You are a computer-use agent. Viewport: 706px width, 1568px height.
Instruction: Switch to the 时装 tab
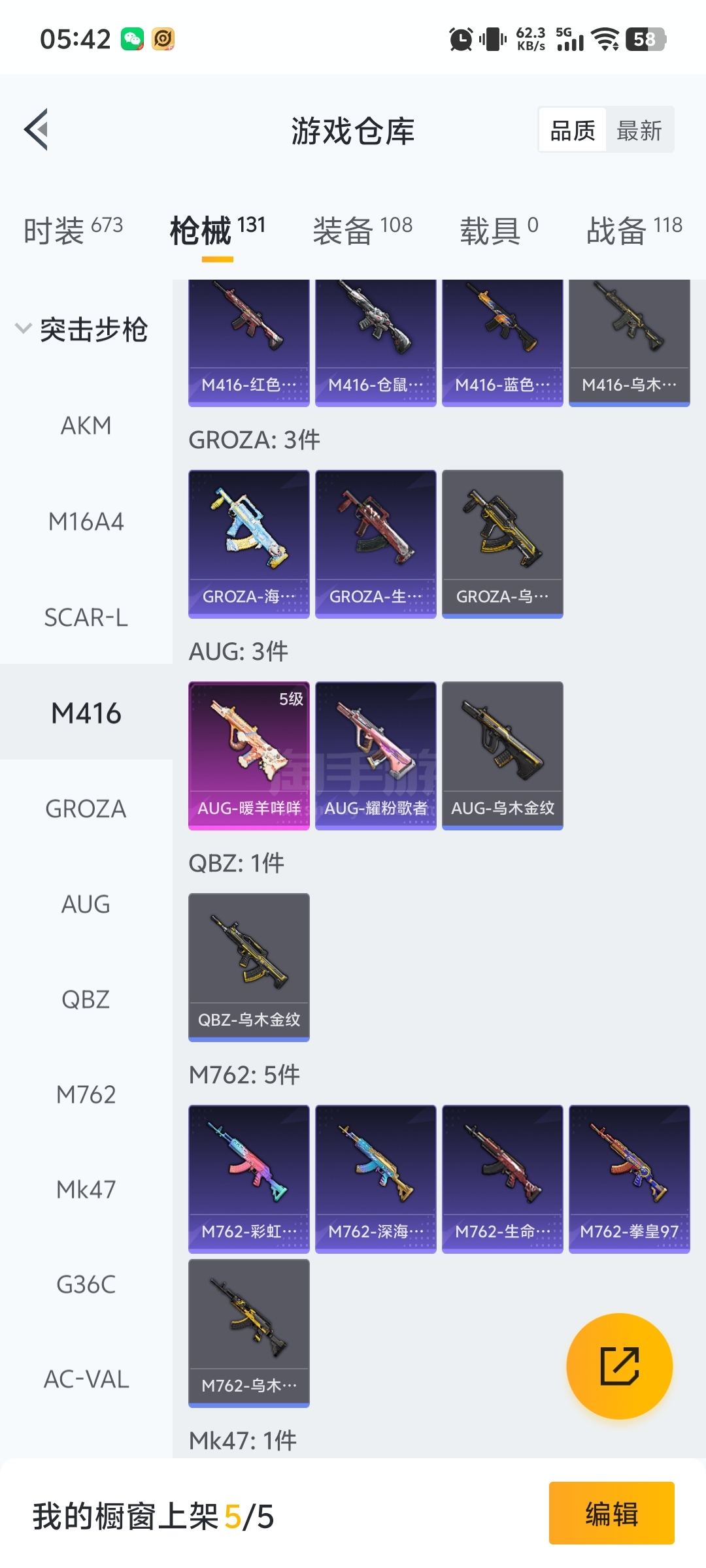point(73,230)
